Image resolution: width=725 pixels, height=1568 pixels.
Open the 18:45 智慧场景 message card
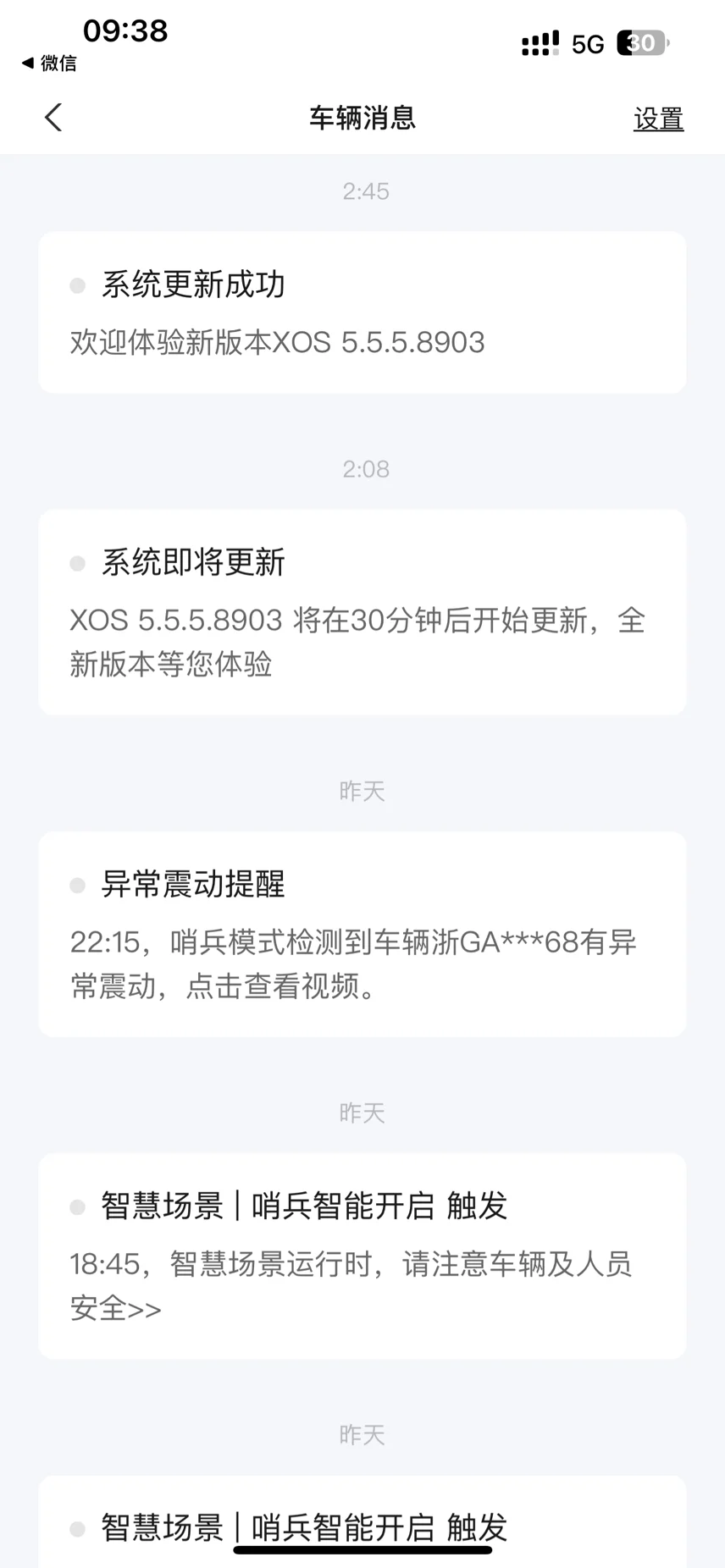pos(362,1256)
